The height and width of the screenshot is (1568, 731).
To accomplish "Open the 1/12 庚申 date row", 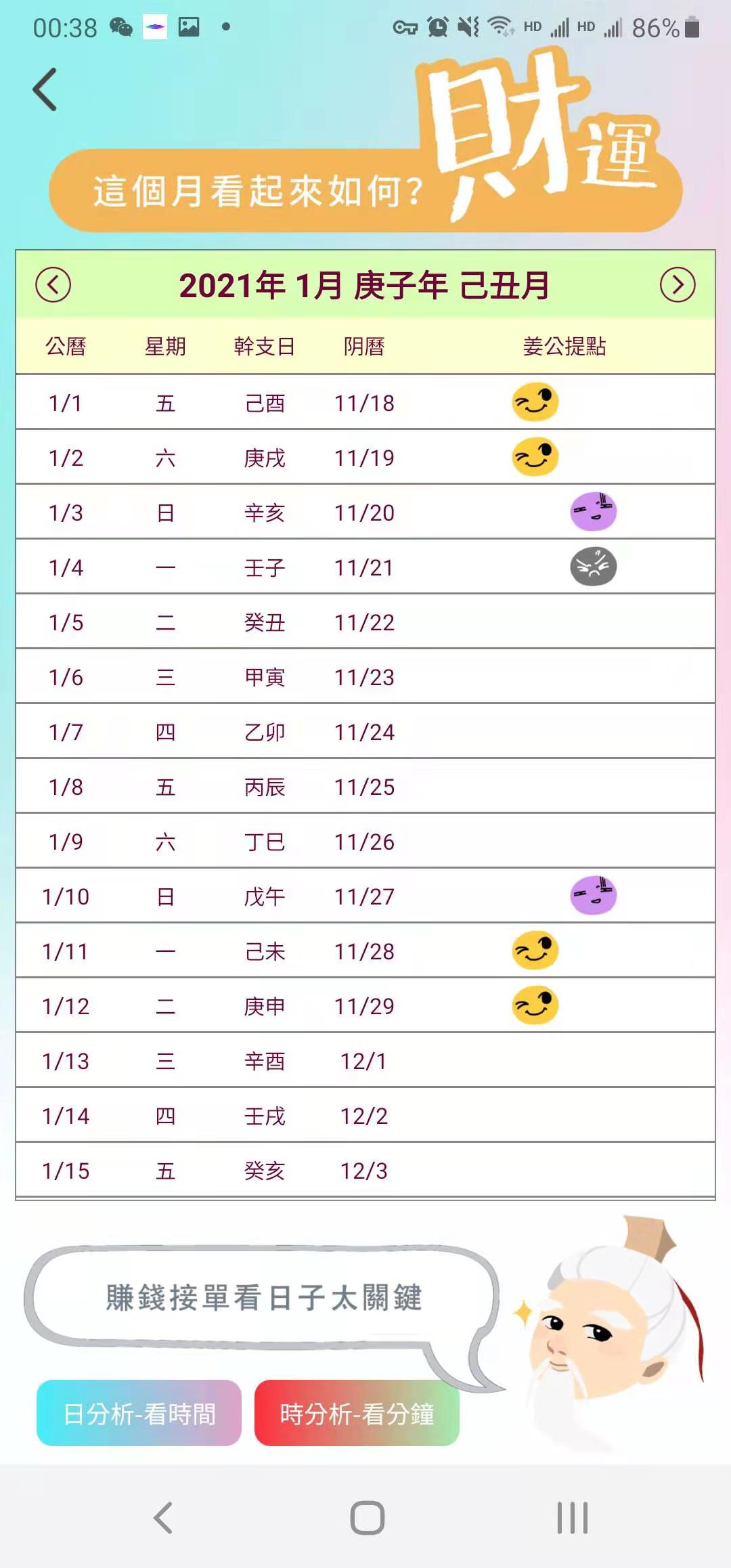I will [x=365, y=1005].
